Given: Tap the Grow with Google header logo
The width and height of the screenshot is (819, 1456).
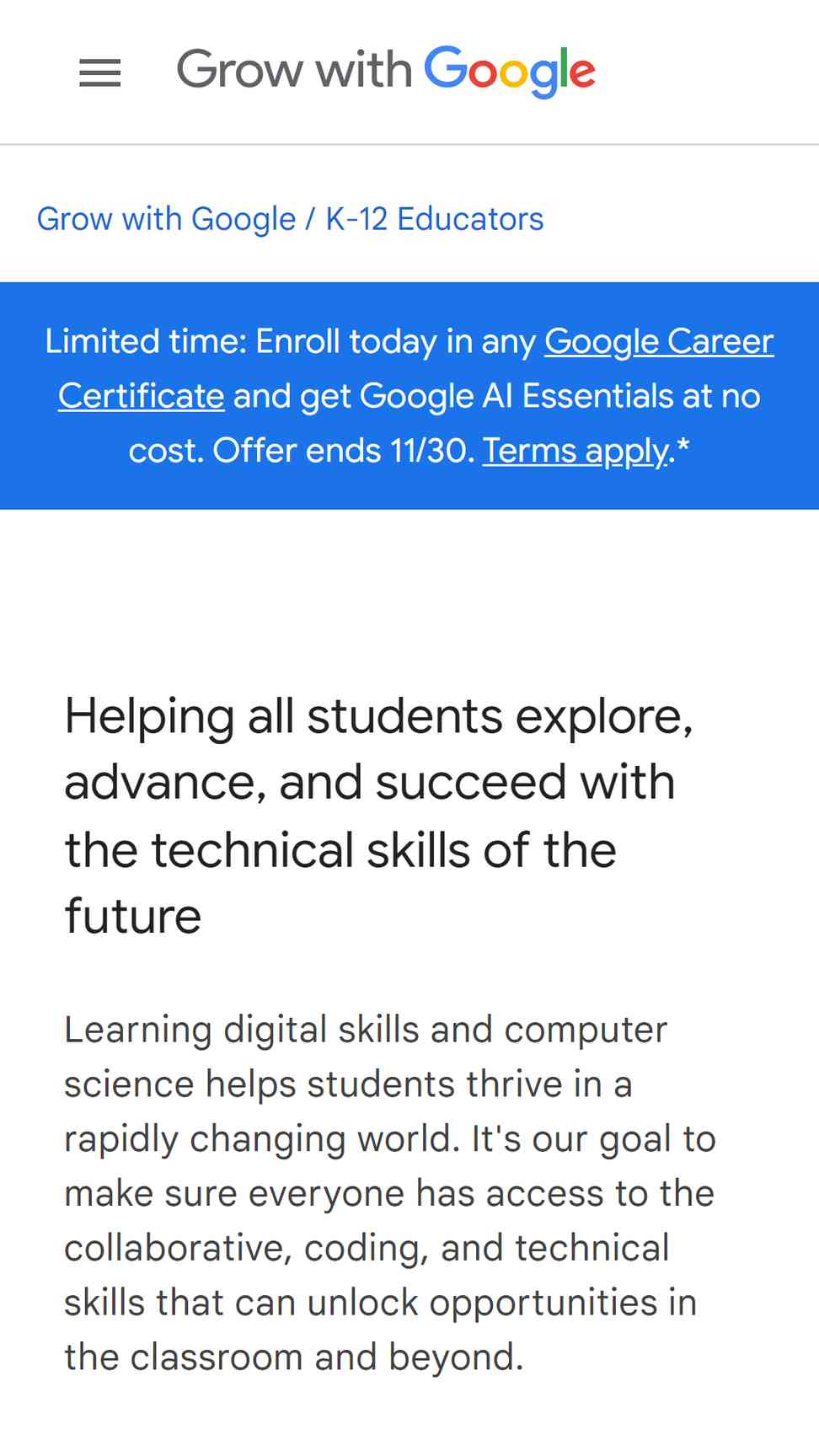Looking at the screenshot, I should click(386, 72).
